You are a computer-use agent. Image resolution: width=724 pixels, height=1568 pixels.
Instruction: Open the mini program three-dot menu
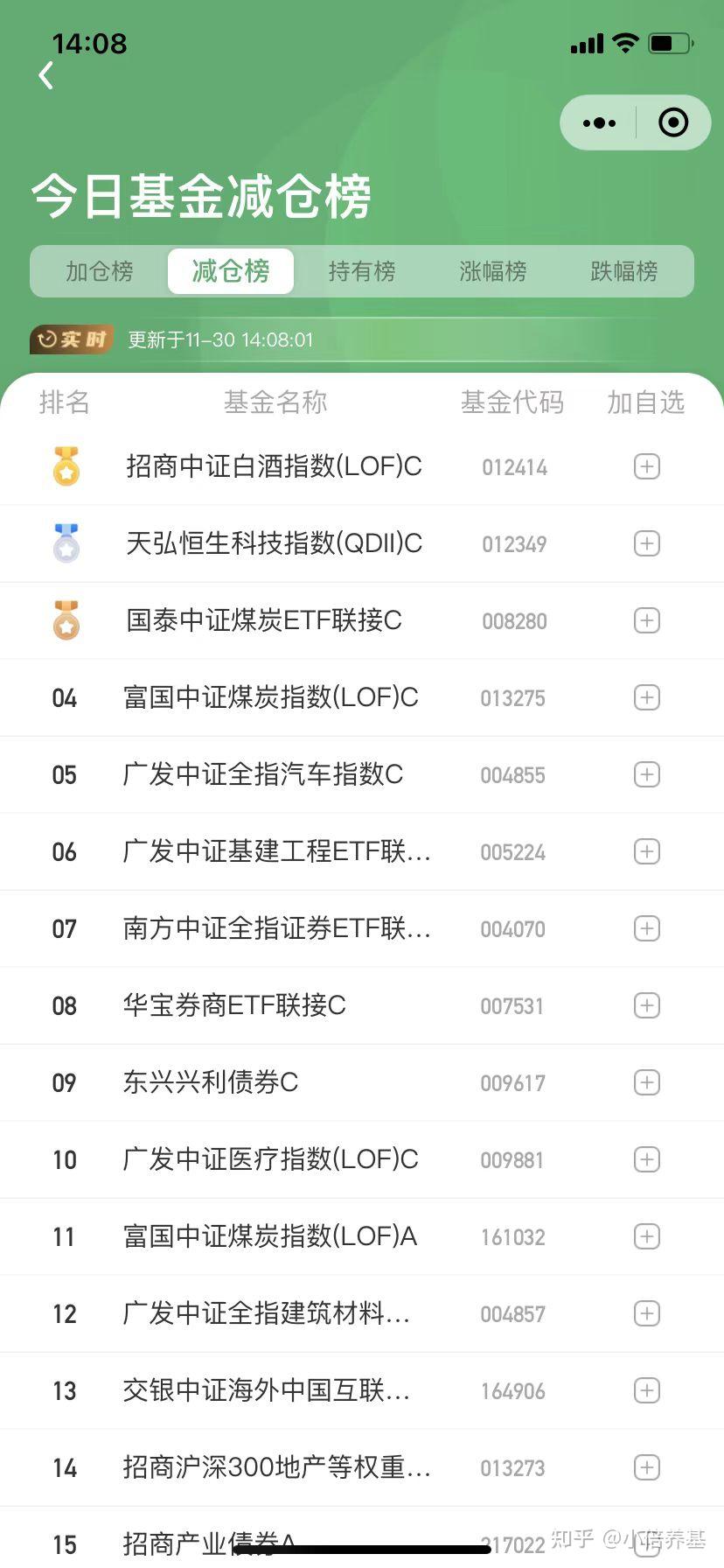pos(599,122)
